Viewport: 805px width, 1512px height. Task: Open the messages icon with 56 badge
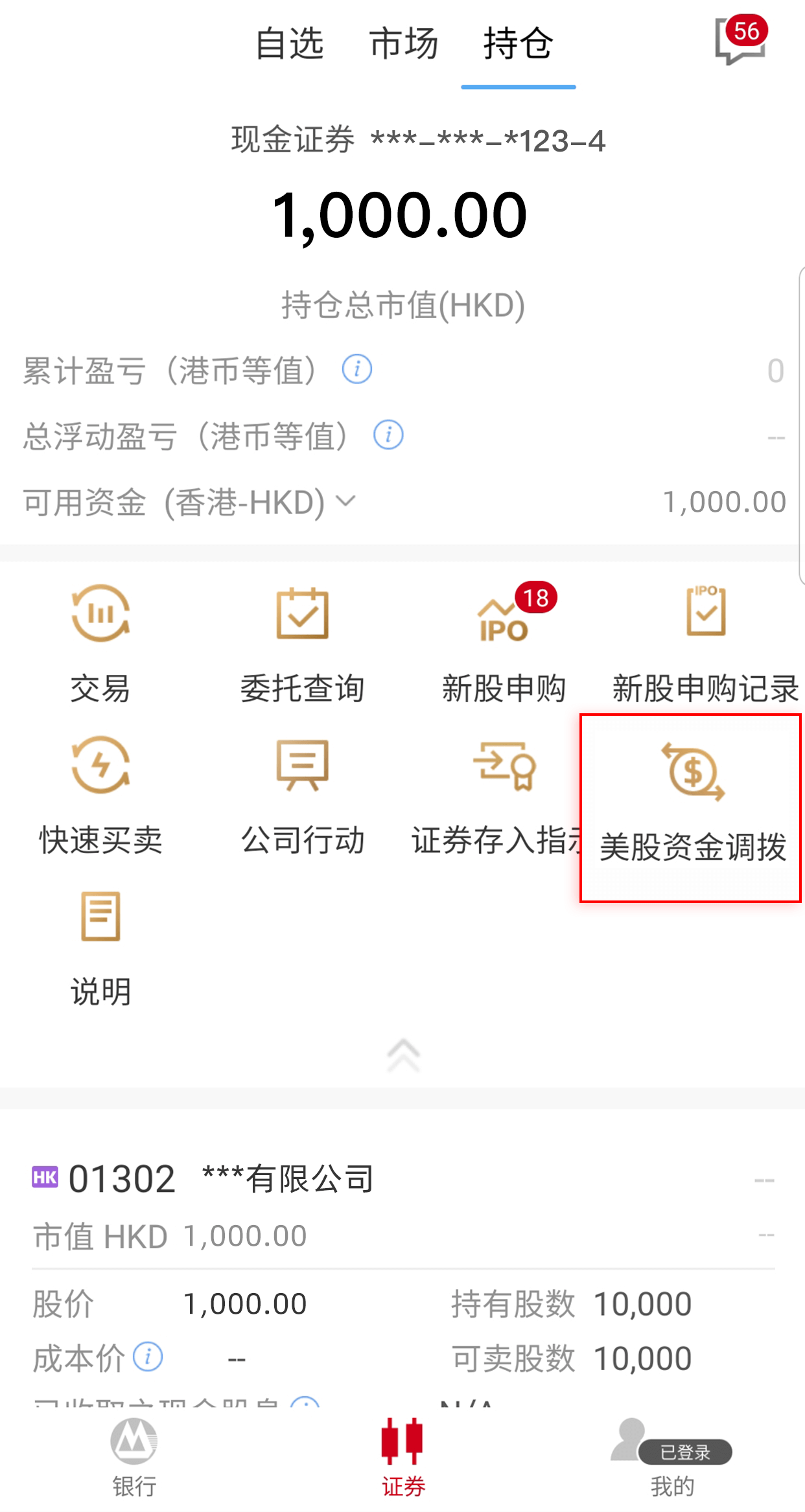740,41
